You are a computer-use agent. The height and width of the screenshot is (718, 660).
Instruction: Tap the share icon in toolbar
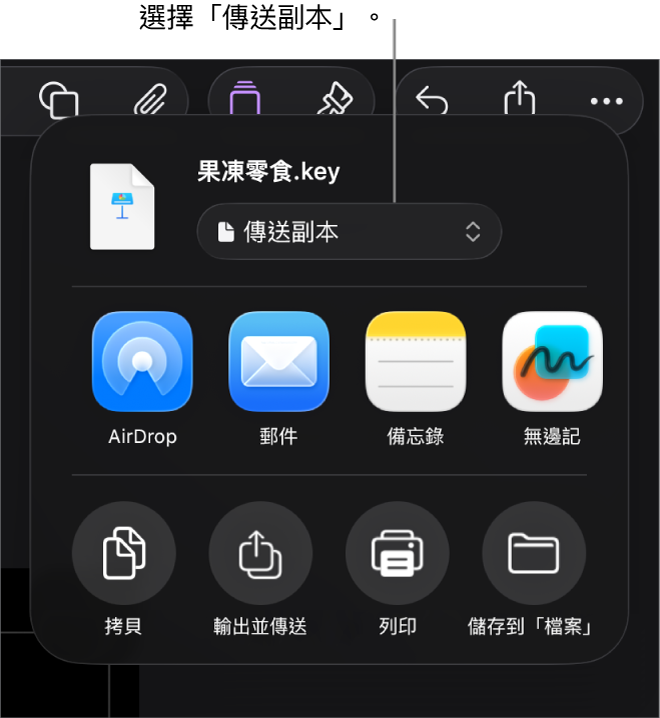(519, 100)
